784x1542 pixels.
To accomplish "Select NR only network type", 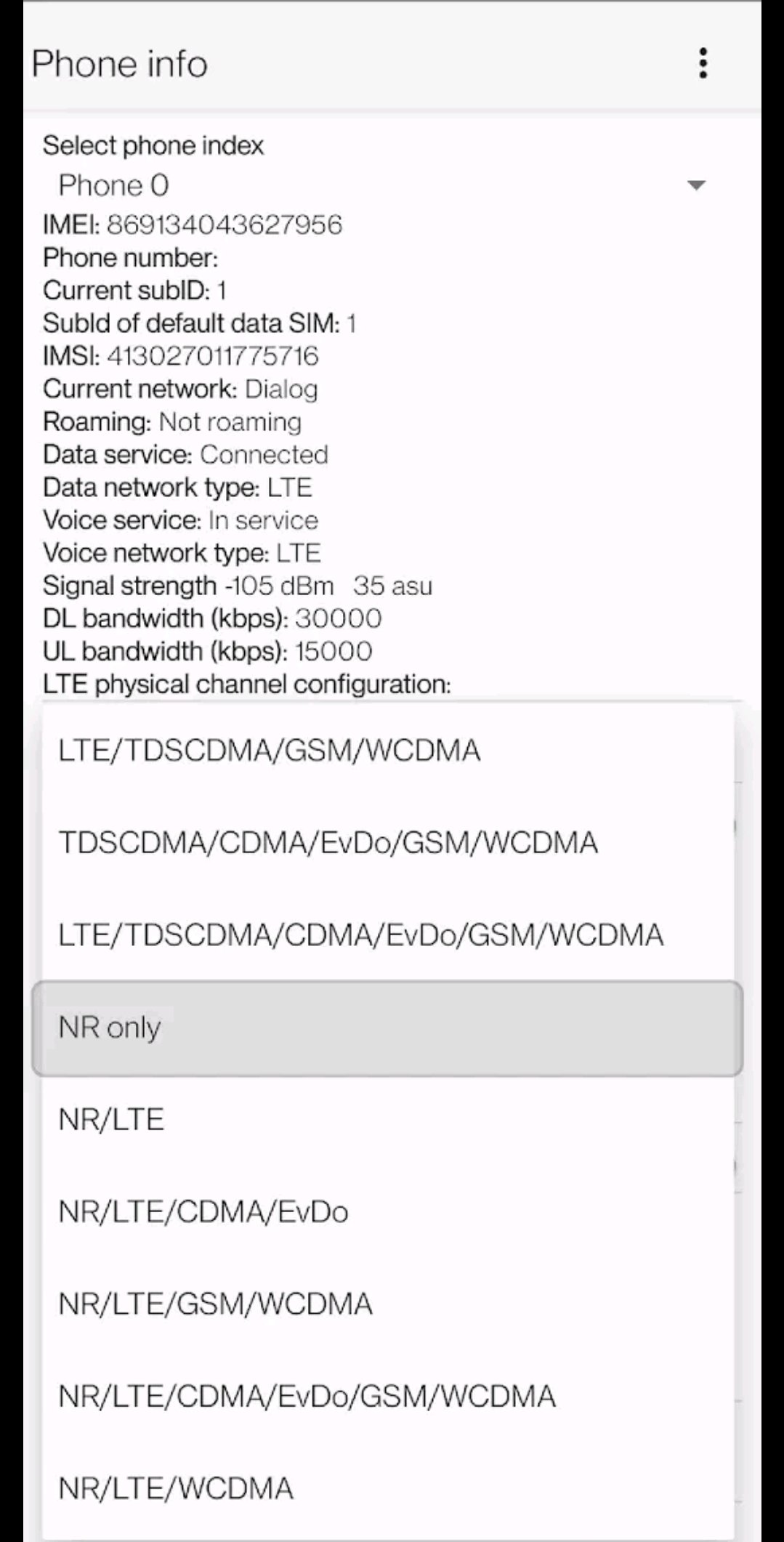I will coord(387,1028).
